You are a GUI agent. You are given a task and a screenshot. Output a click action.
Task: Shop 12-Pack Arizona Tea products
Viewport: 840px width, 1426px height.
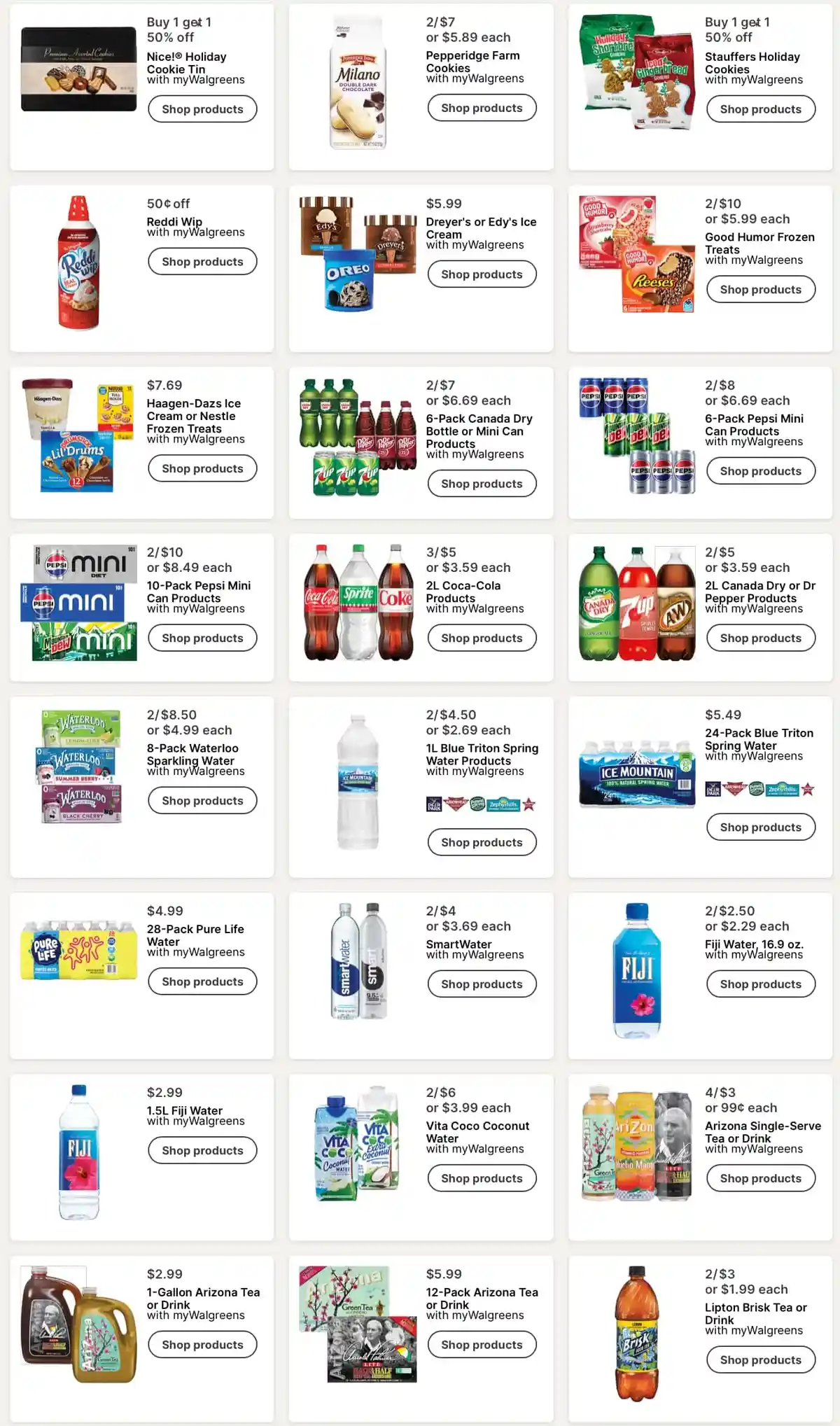coord(482,1345)
